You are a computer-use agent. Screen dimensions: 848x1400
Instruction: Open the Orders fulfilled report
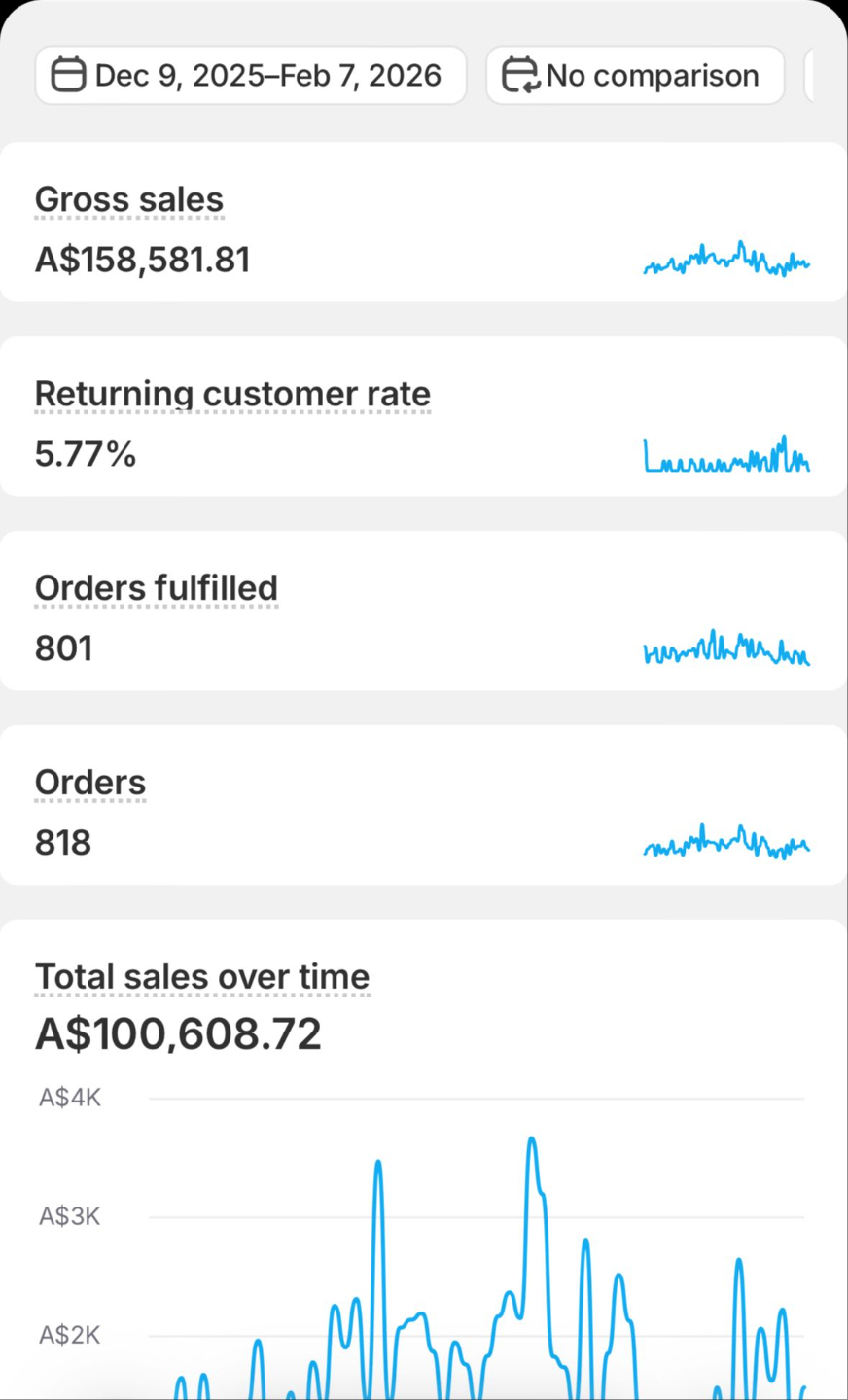tap(423, 611)
